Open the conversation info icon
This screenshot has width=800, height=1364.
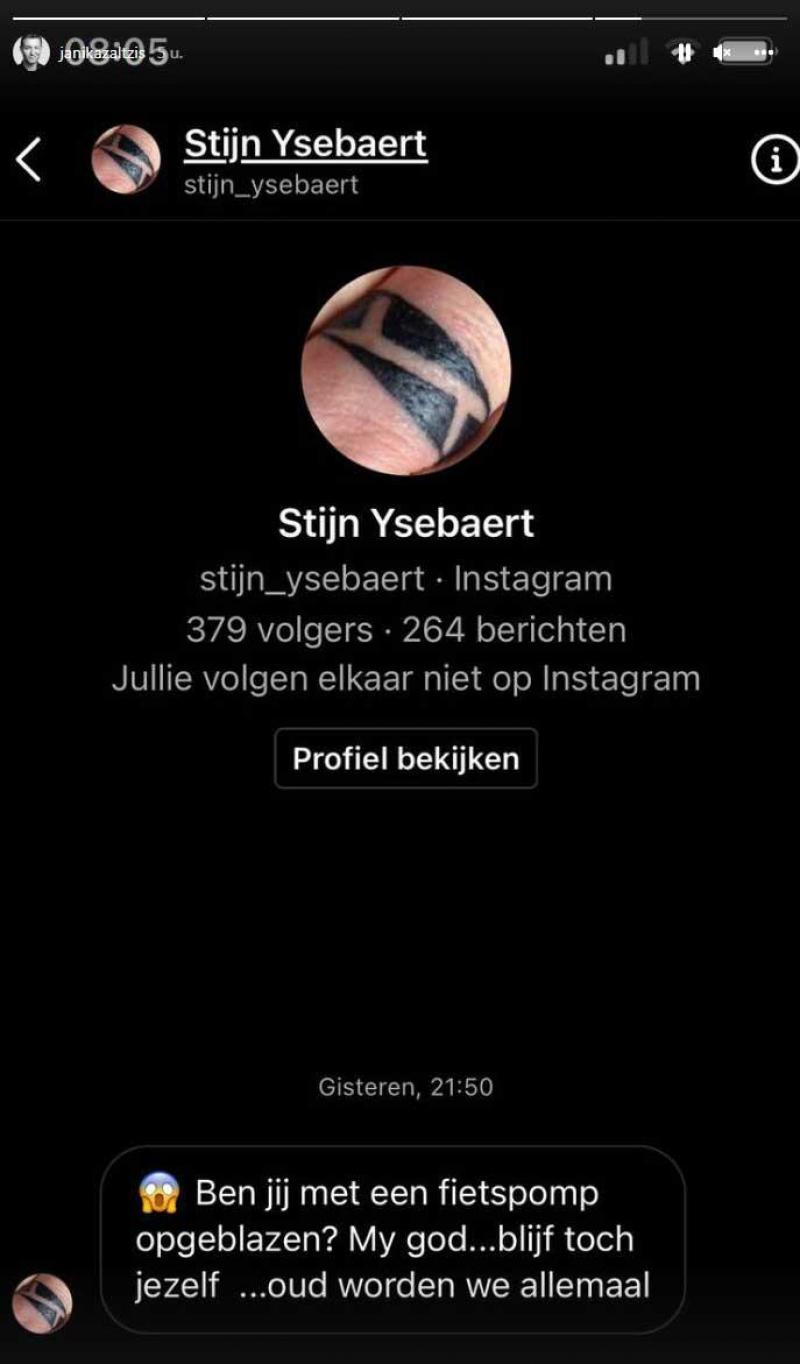775,160
